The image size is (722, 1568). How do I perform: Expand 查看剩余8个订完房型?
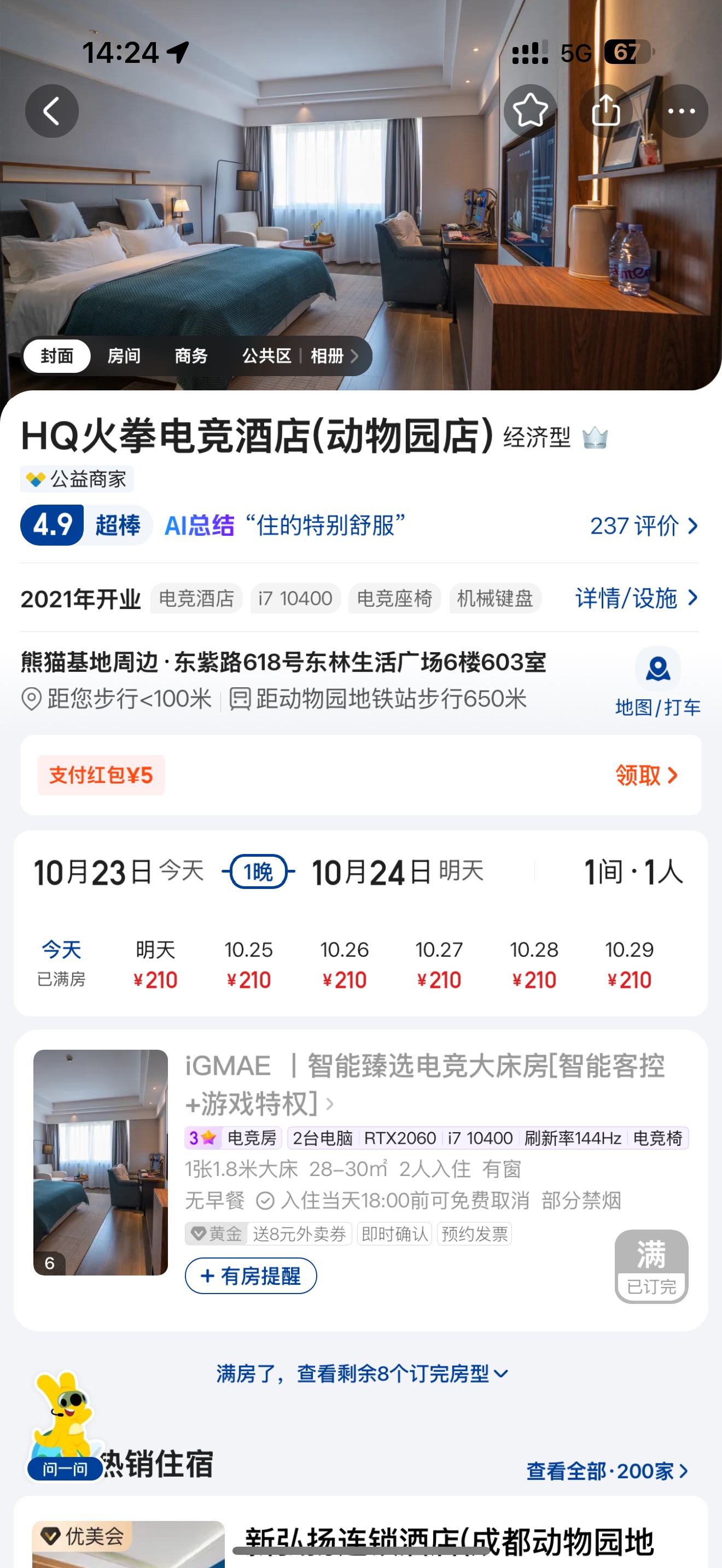pyautogui.click(x=362, y=1374)
